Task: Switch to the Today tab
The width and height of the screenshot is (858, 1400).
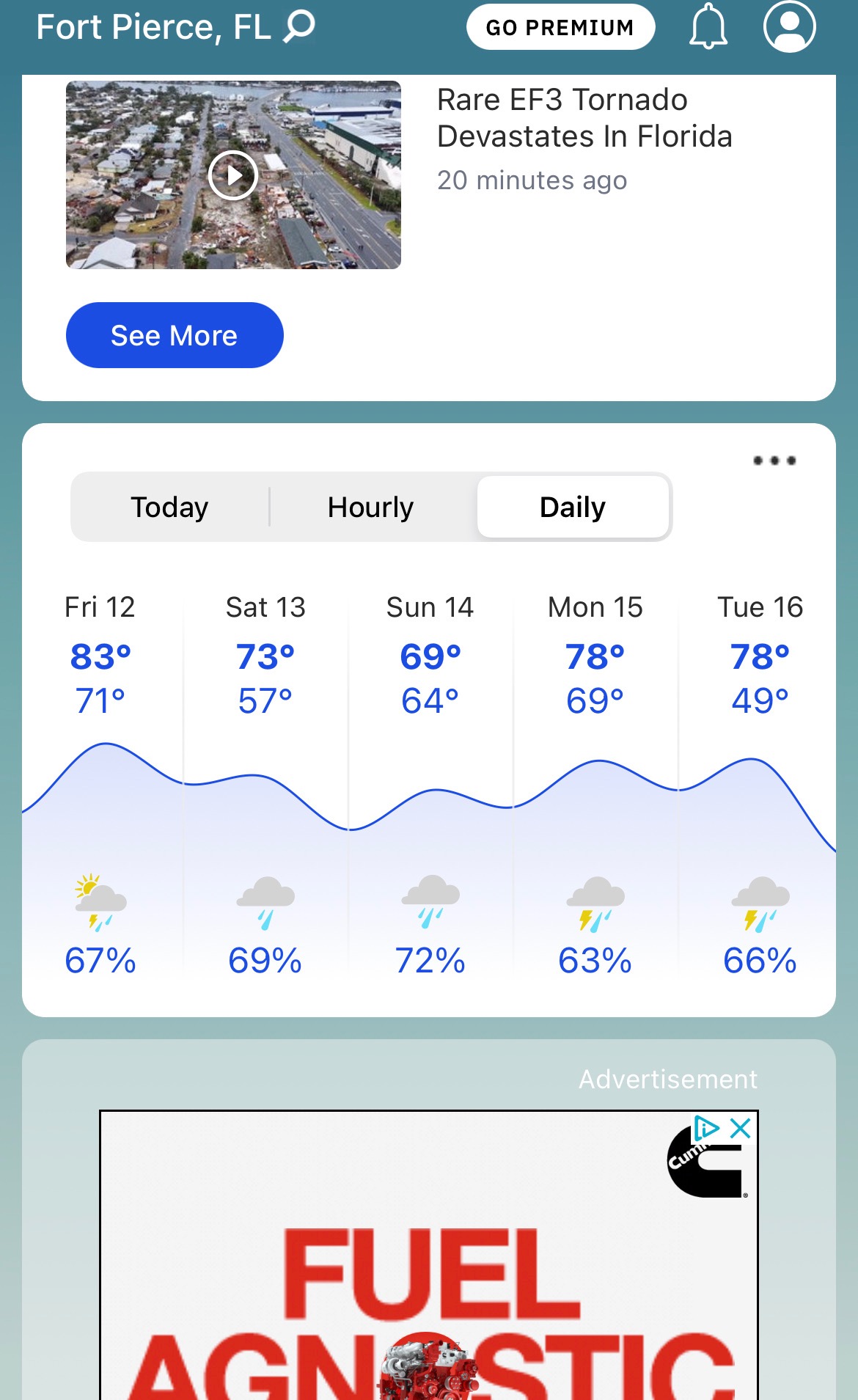Action: 169,507
